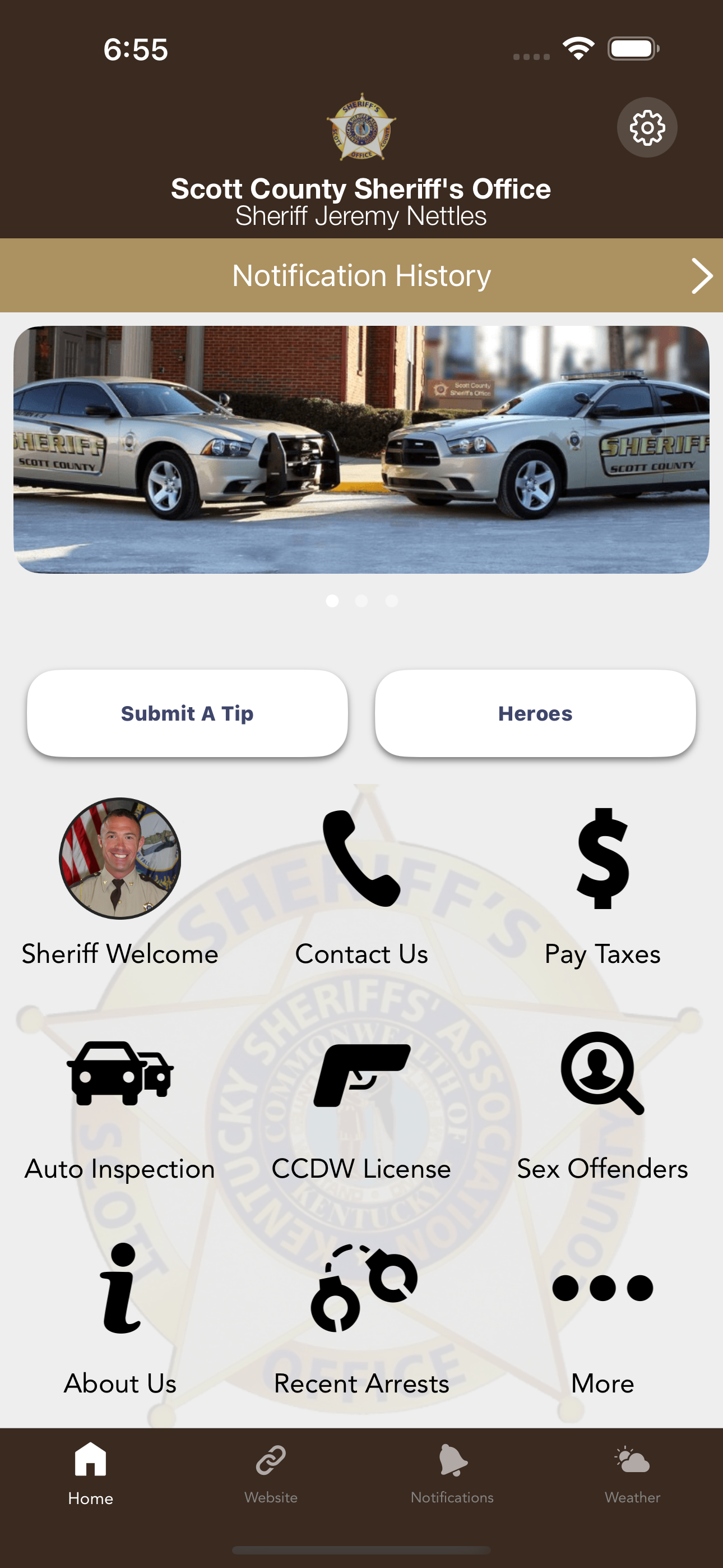Select the second carousel page dot
This screenshot has height=1568, width=723.
pyautogui.click(x=361, y=601)
